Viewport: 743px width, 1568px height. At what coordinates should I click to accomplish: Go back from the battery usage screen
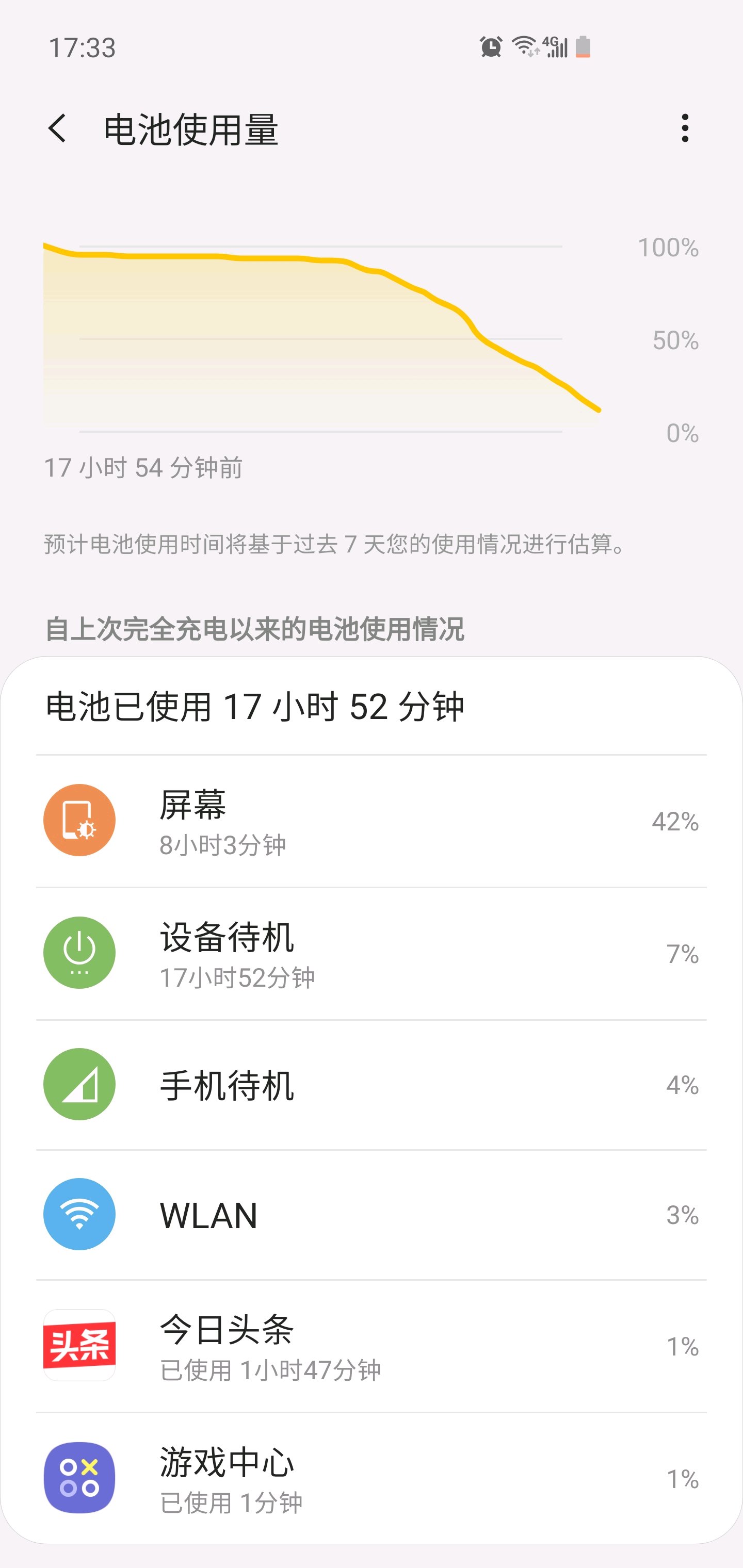tap(57, 128)
